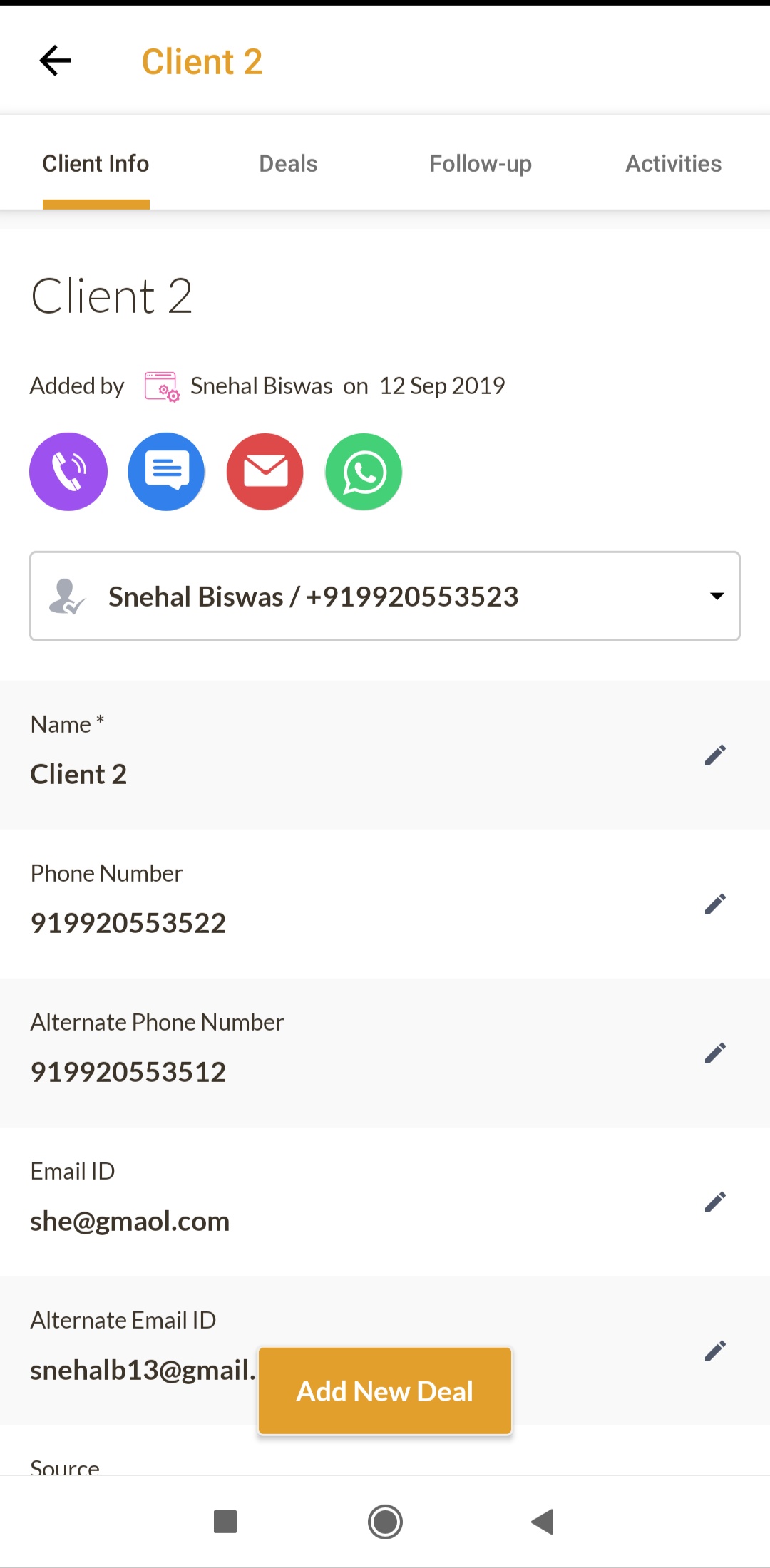The width and height of the screenshot is (770, 1568).
Task: Go to the system home screen
Action: click(385, 1522)
